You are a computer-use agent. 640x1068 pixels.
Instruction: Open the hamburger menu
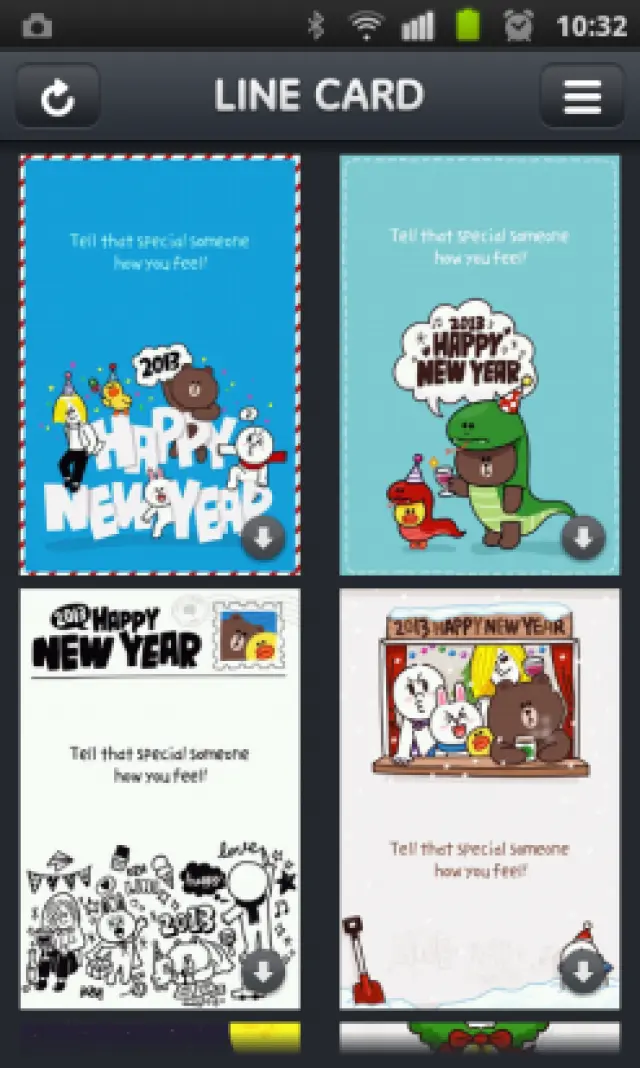coord(582,97)
